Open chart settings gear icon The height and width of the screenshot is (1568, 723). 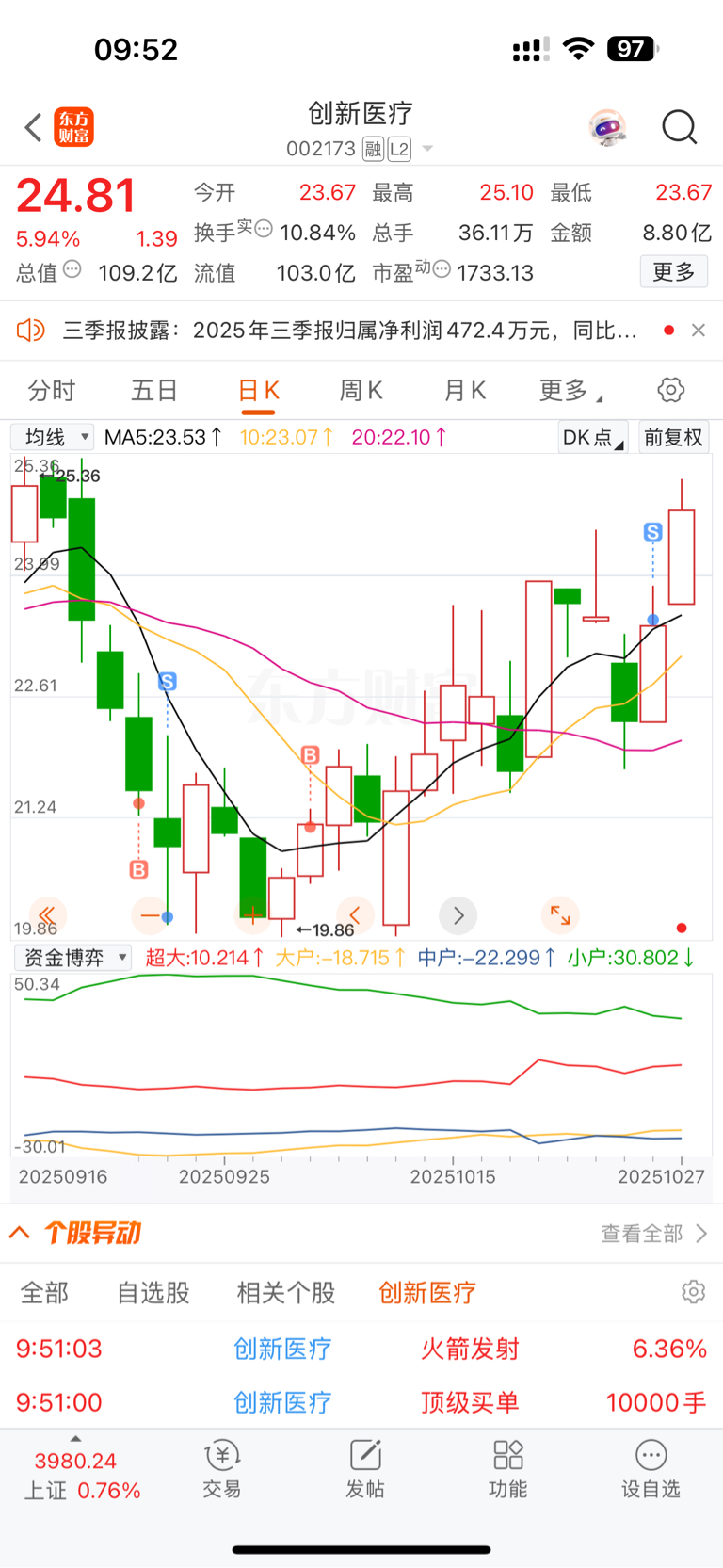pyautogui.click(x=670, y=390)
